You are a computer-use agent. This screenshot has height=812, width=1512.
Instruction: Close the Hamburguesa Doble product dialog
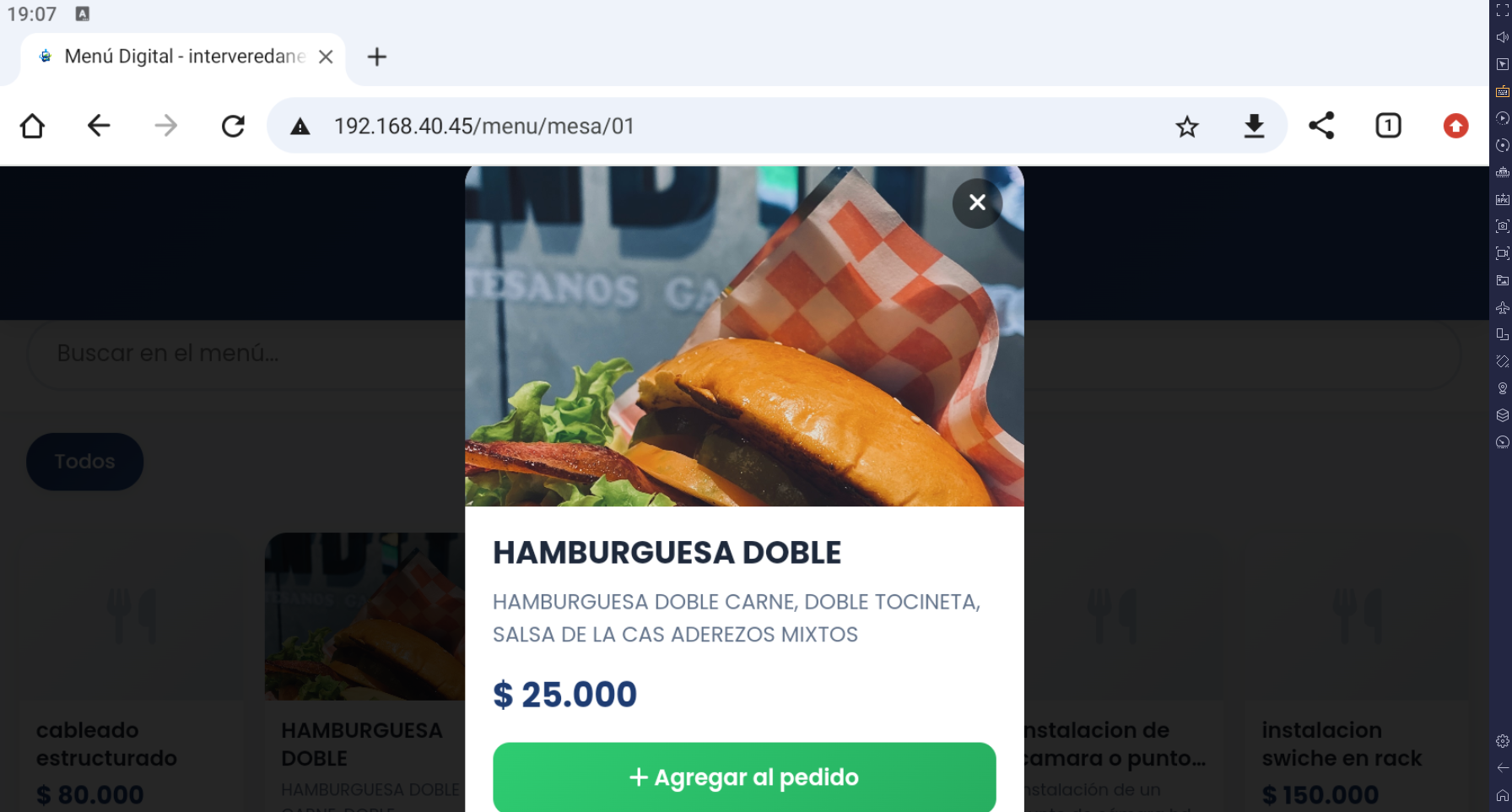pos(977,203)
